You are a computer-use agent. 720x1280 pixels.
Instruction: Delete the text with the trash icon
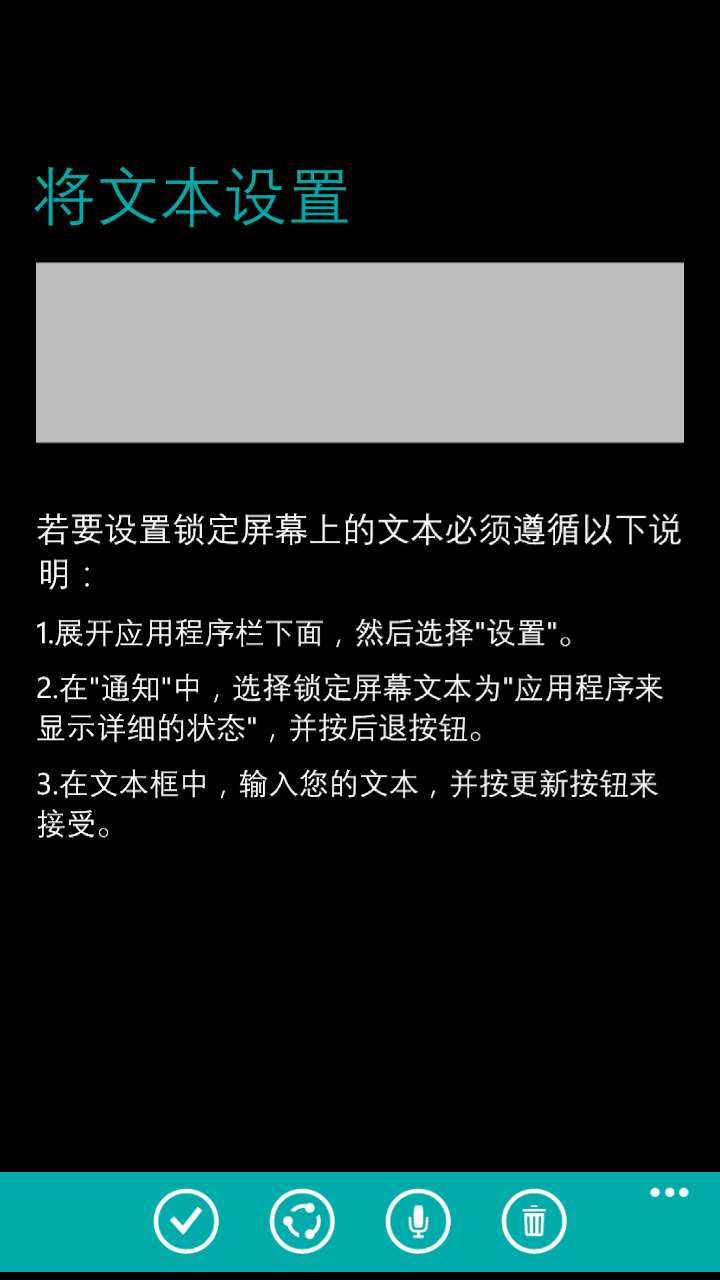coord(534,1221)
